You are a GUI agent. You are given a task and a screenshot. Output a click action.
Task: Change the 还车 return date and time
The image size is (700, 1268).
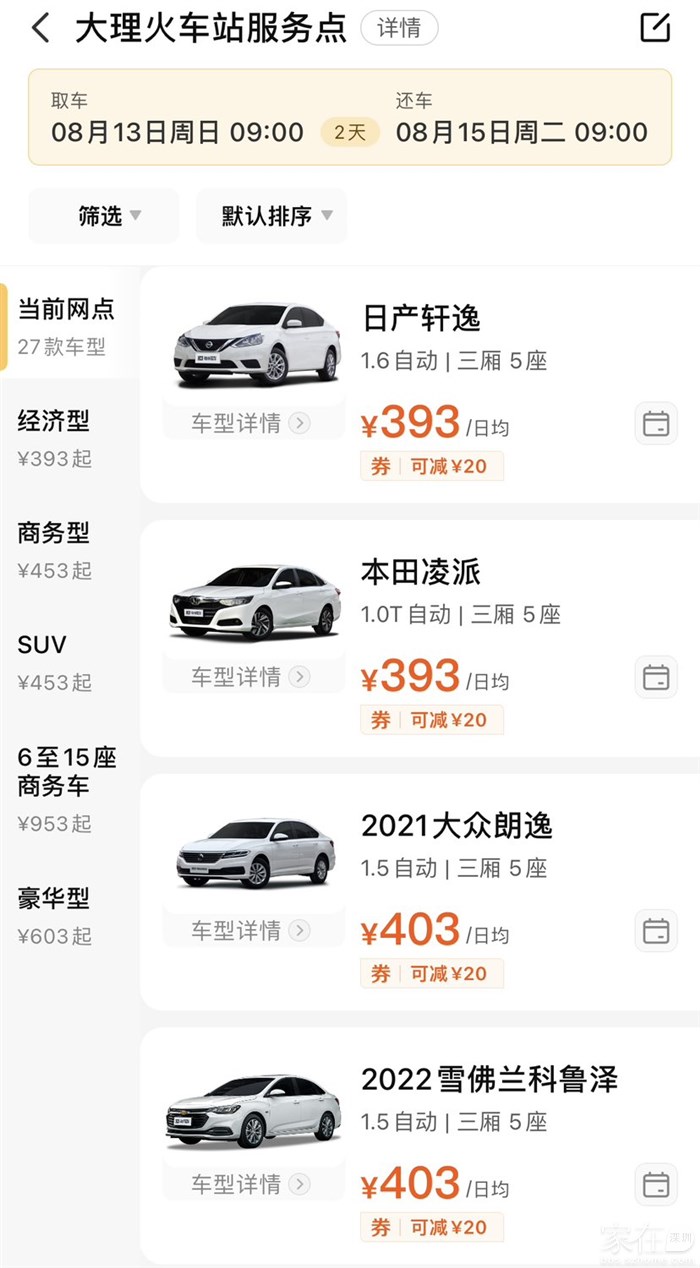click(x=521, y=118)
